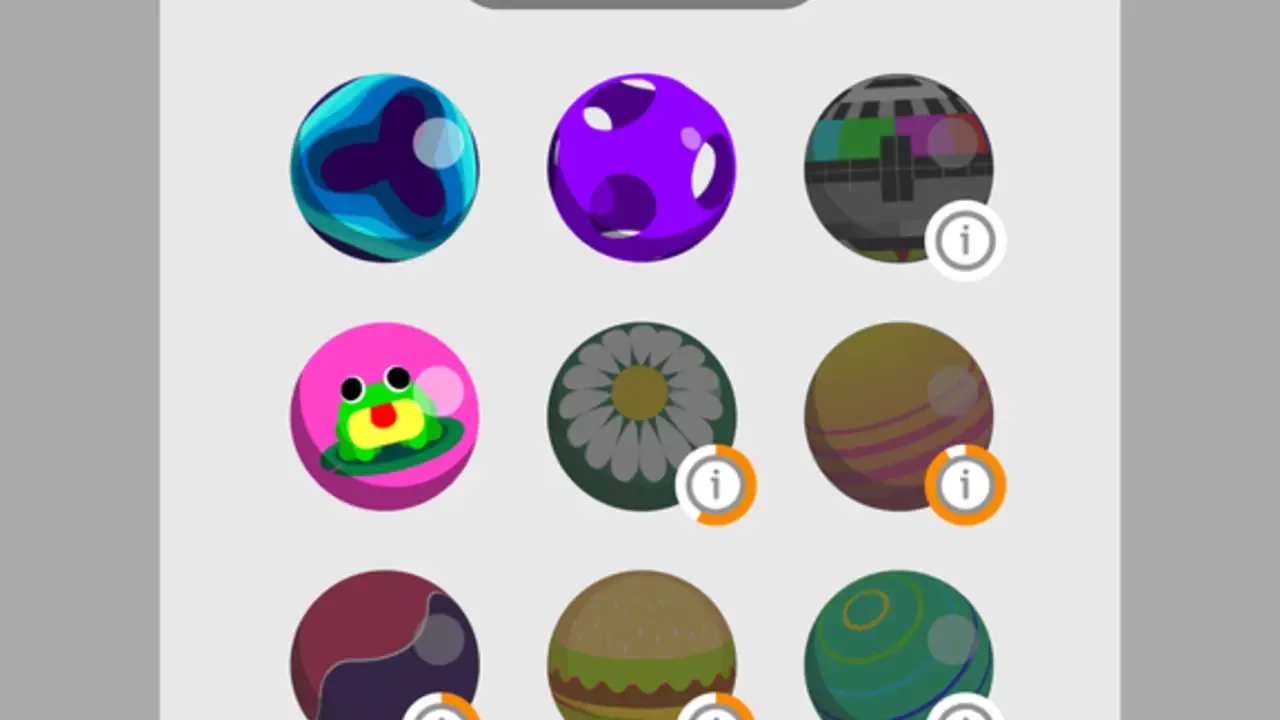Choose the purple spotted ball skin
The width and height of the screenshot is (1280, 720).
(641, 168)
